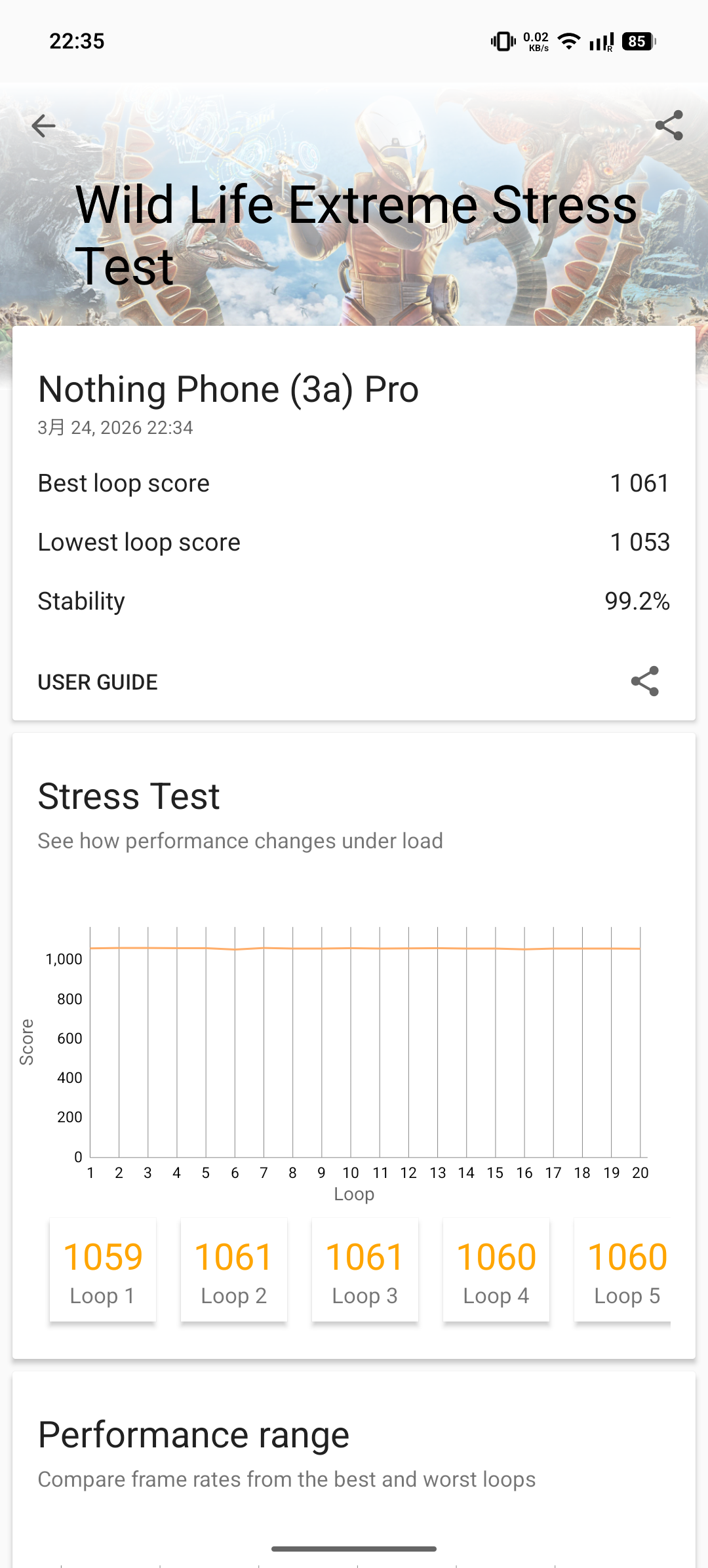
Task: Open the USER GUIDE
Action: tap(98, 682)
